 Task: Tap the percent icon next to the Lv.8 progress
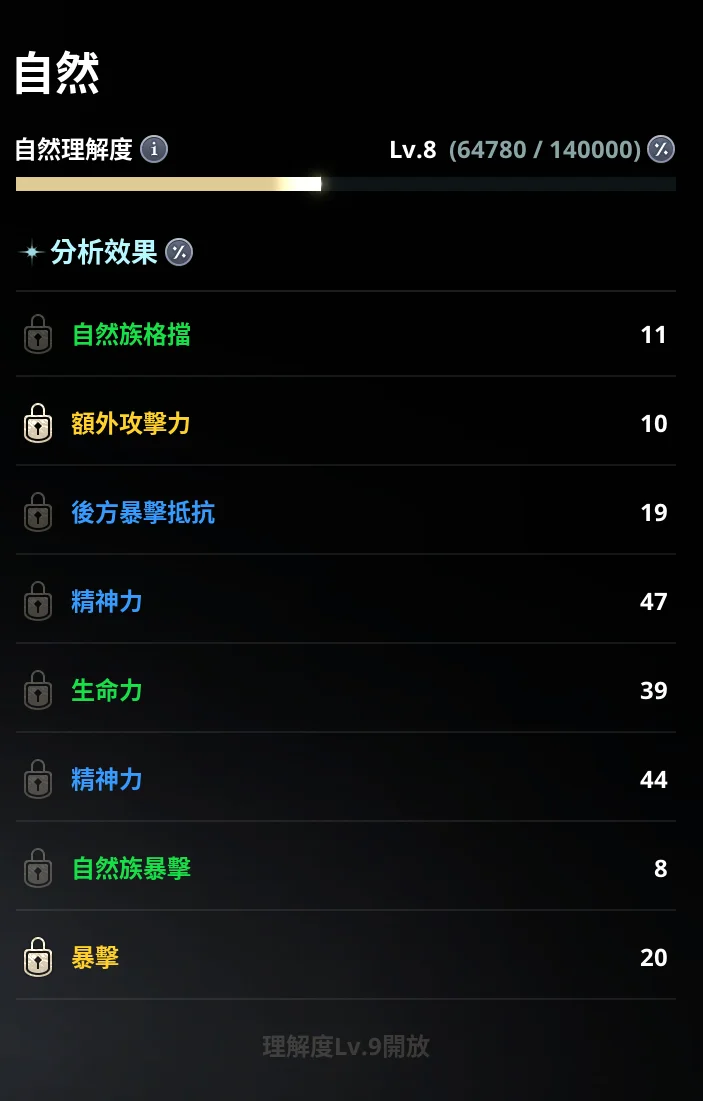point(661,149)
